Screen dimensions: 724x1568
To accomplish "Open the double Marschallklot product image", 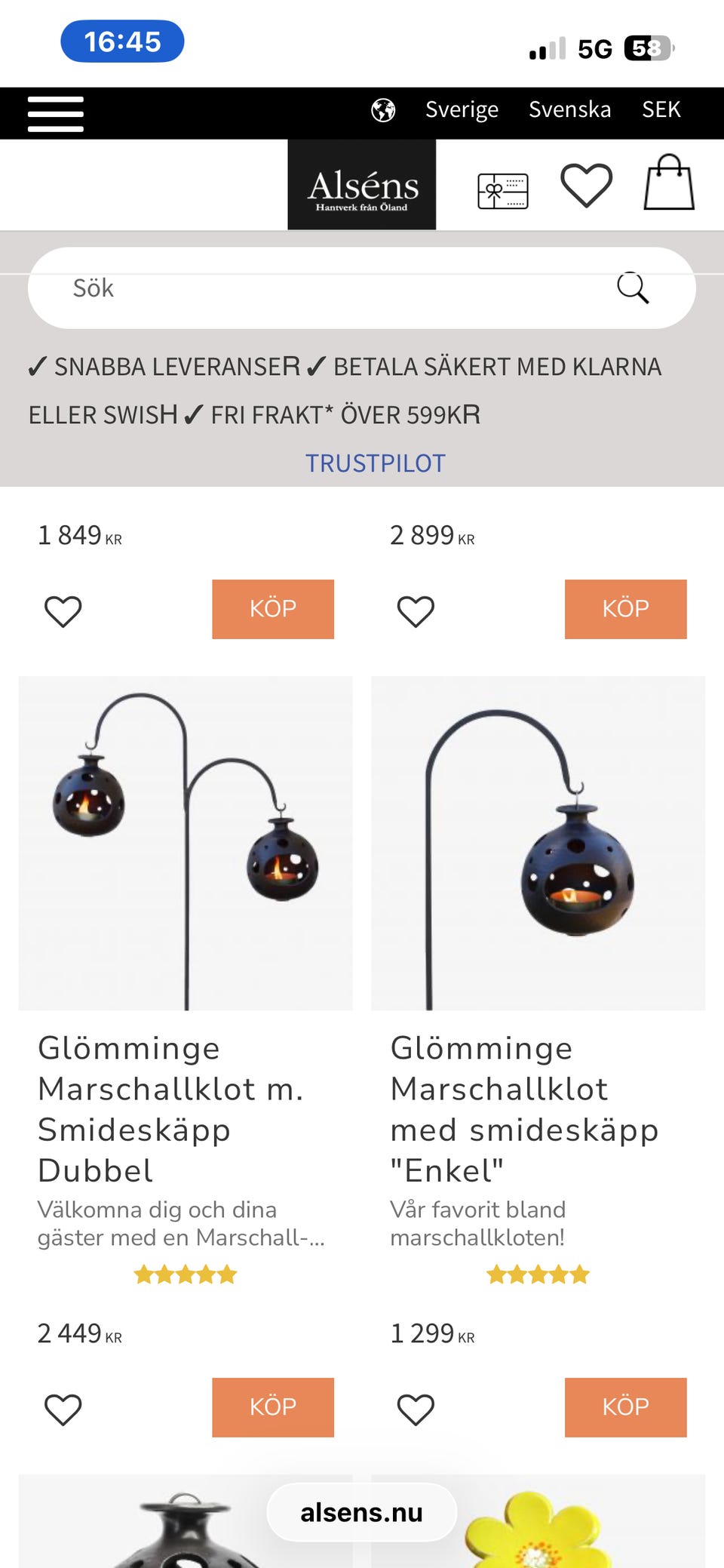I will (x=186, y=843).
